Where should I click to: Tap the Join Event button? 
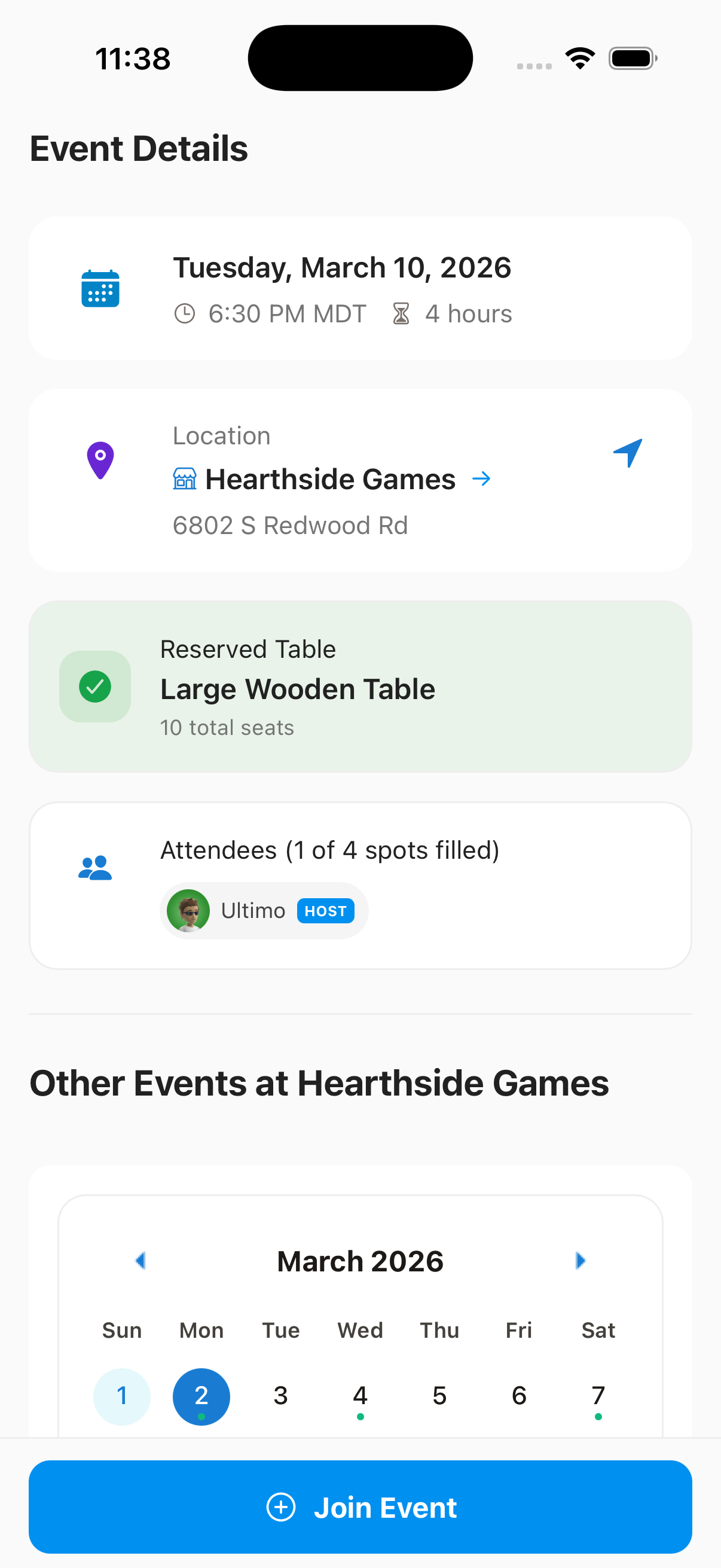[x=360, y=1508]
